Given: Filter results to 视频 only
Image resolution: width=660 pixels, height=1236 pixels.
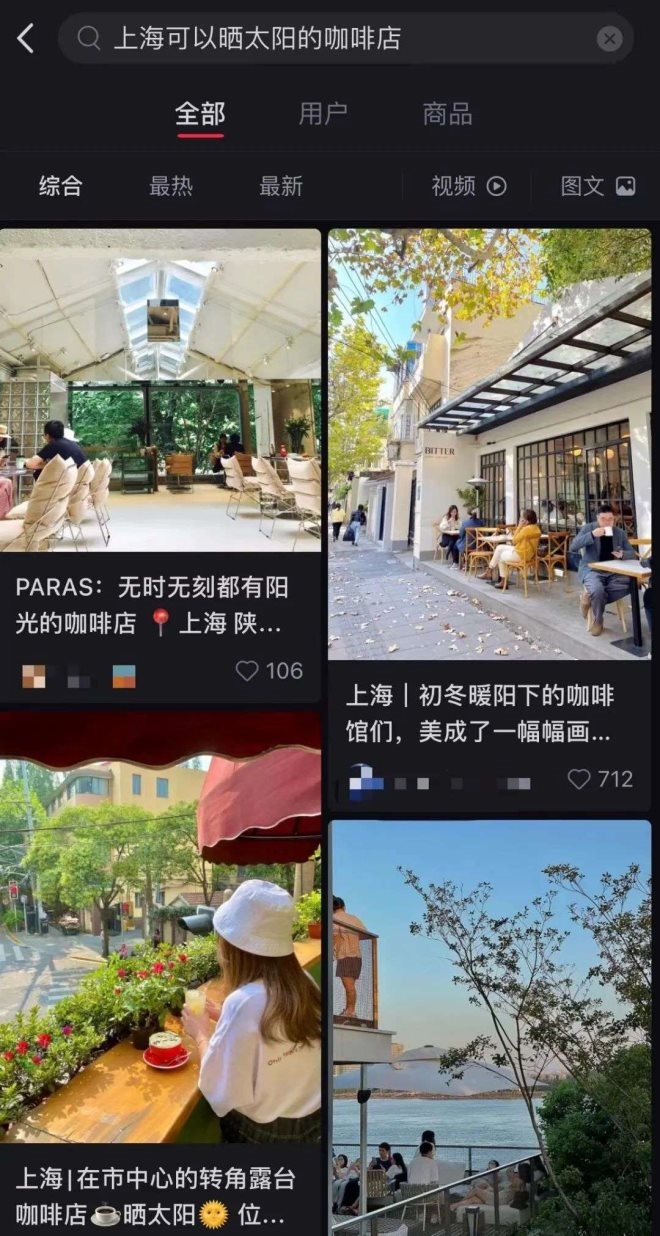Looking at the screenshot, I should point(469,186).
